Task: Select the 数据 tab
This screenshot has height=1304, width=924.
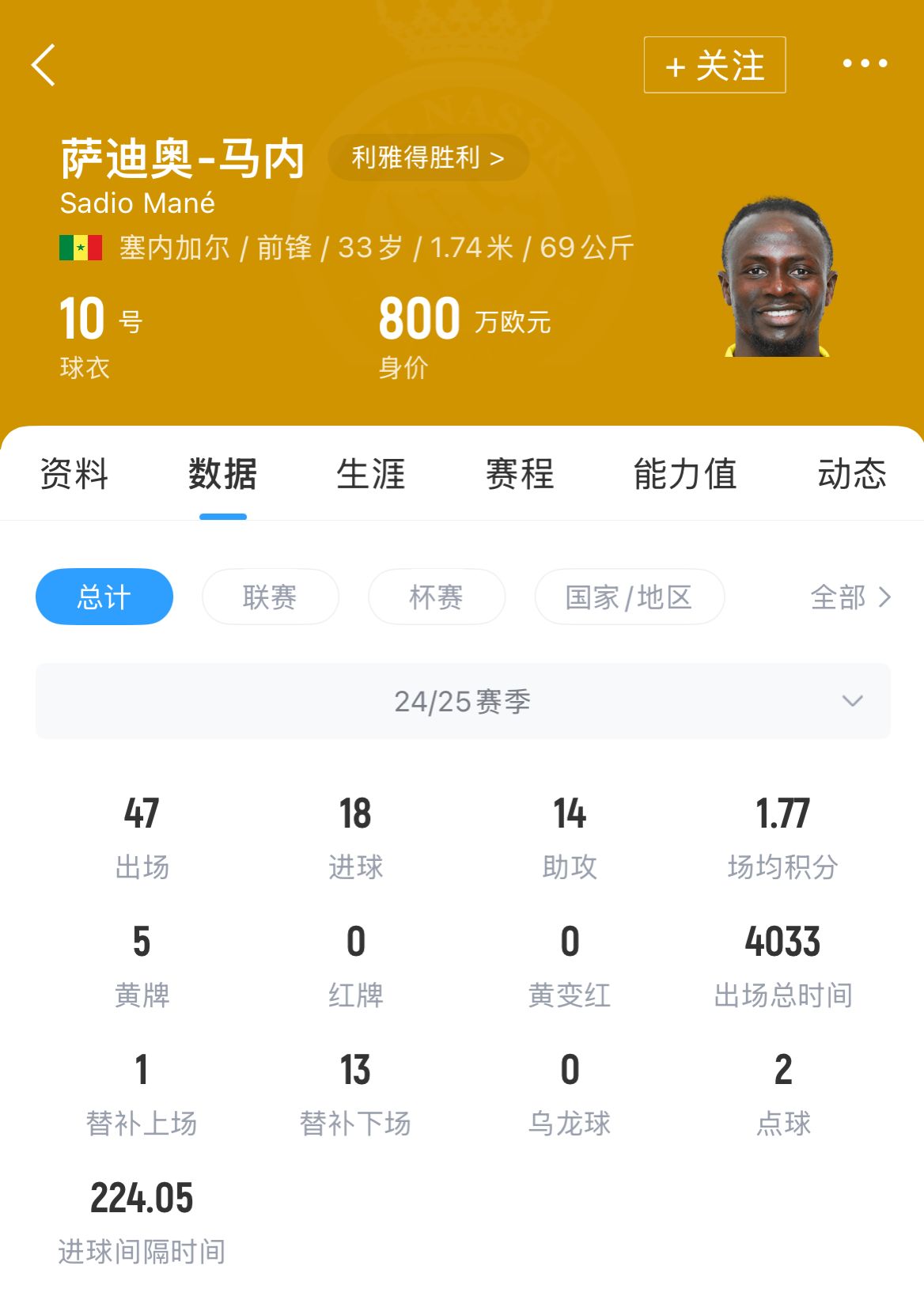Action: [x=222, y=474]
